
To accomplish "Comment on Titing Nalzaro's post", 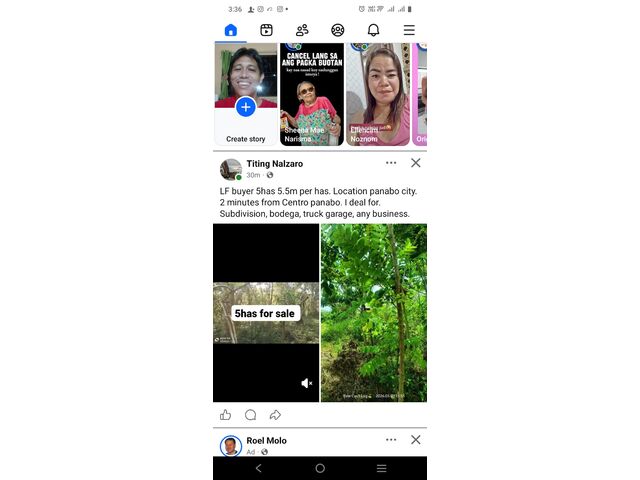I will [250, 415].
